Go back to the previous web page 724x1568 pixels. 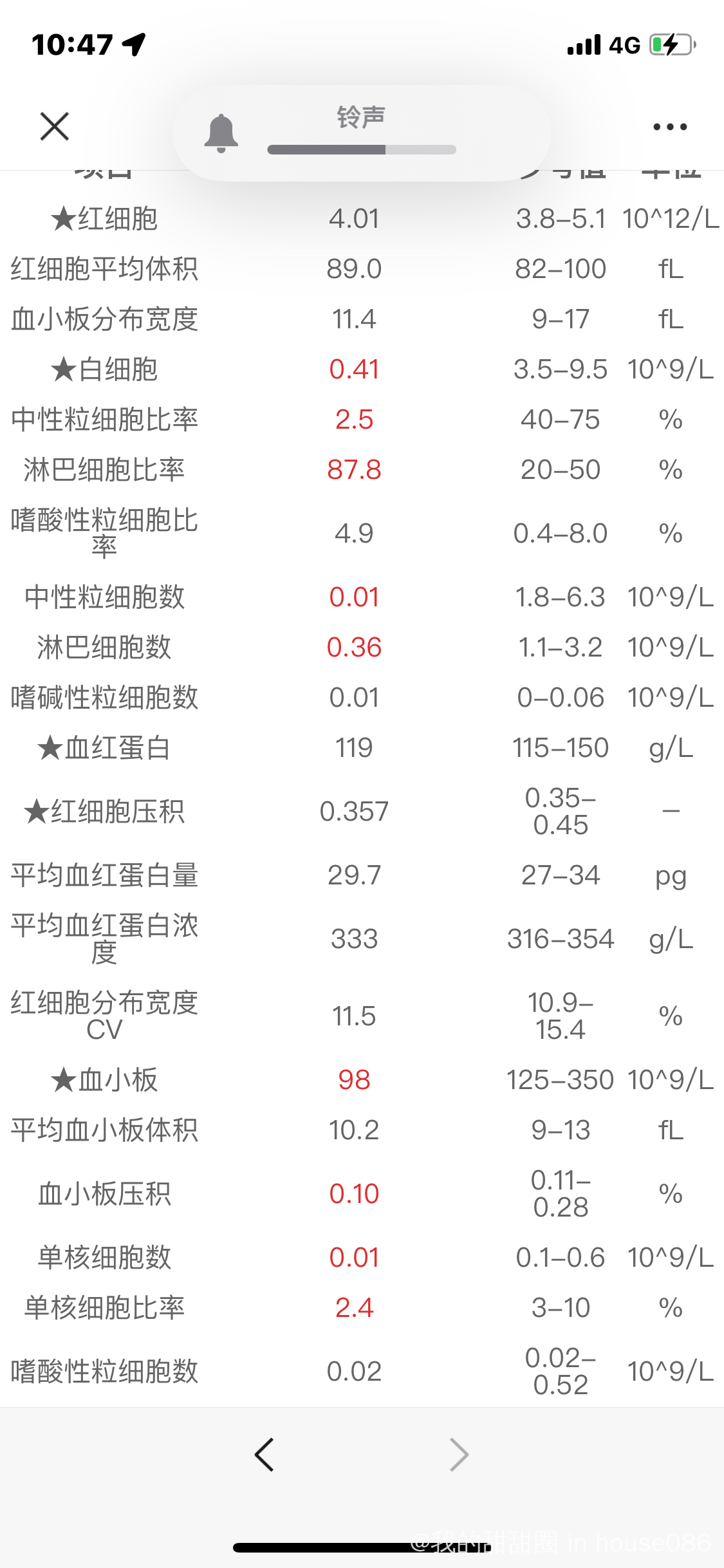point(265,1455)
